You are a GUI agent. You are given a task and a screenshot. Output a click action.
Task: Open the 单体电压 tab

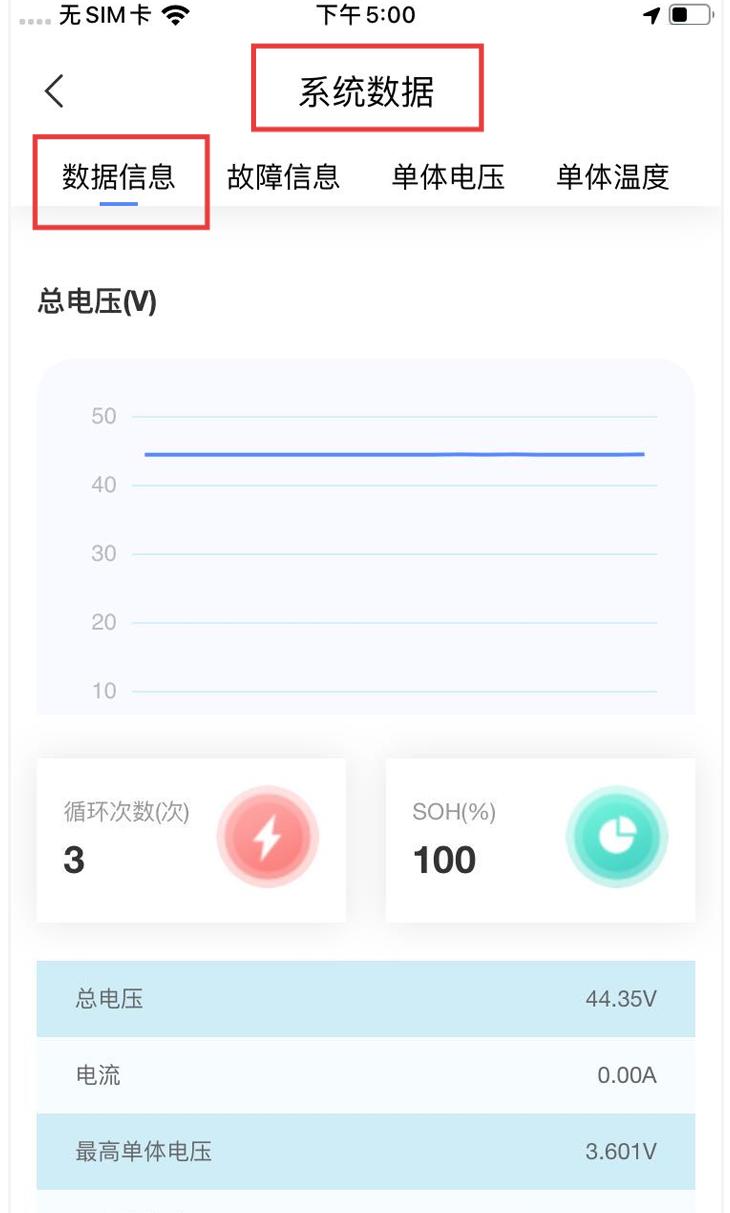tap(448, 177)
